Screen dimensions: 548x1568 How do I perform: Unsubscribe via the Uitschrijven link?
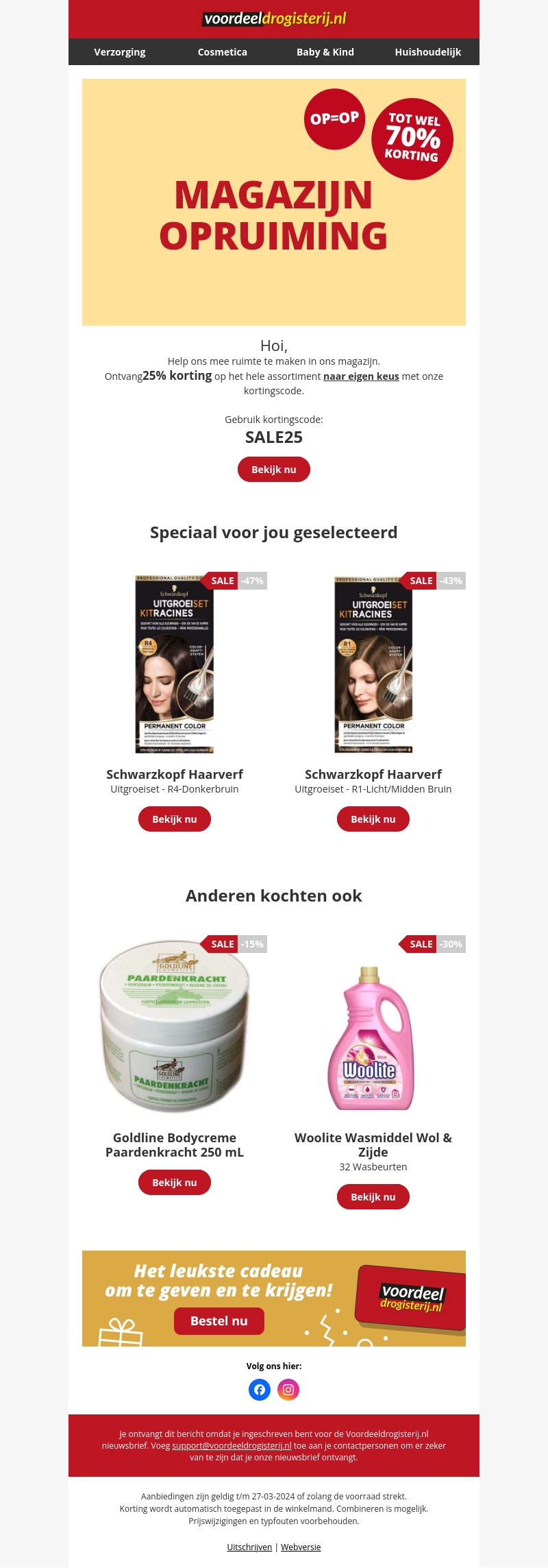coord(249,1547)
